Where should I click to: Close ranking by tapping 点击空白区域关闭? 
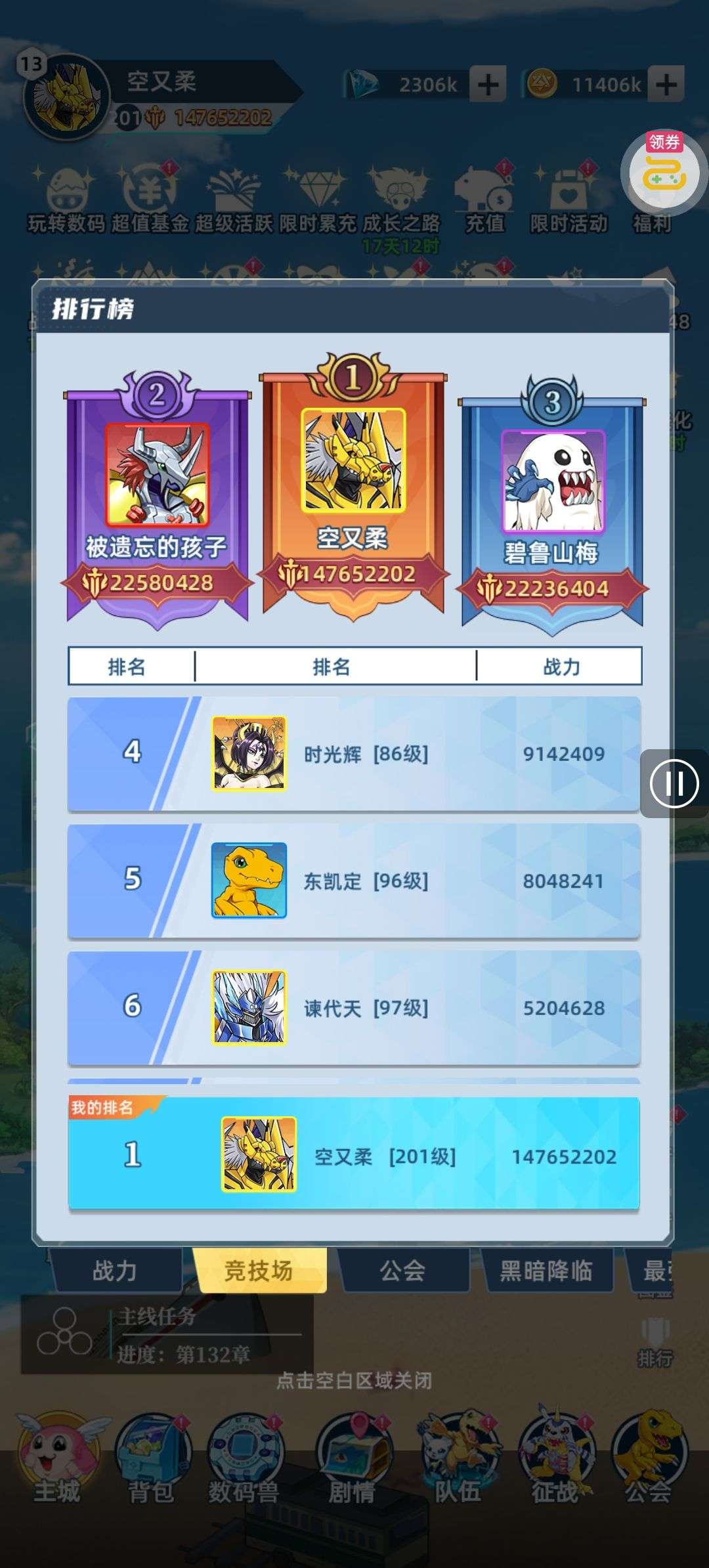(354, 1380)
